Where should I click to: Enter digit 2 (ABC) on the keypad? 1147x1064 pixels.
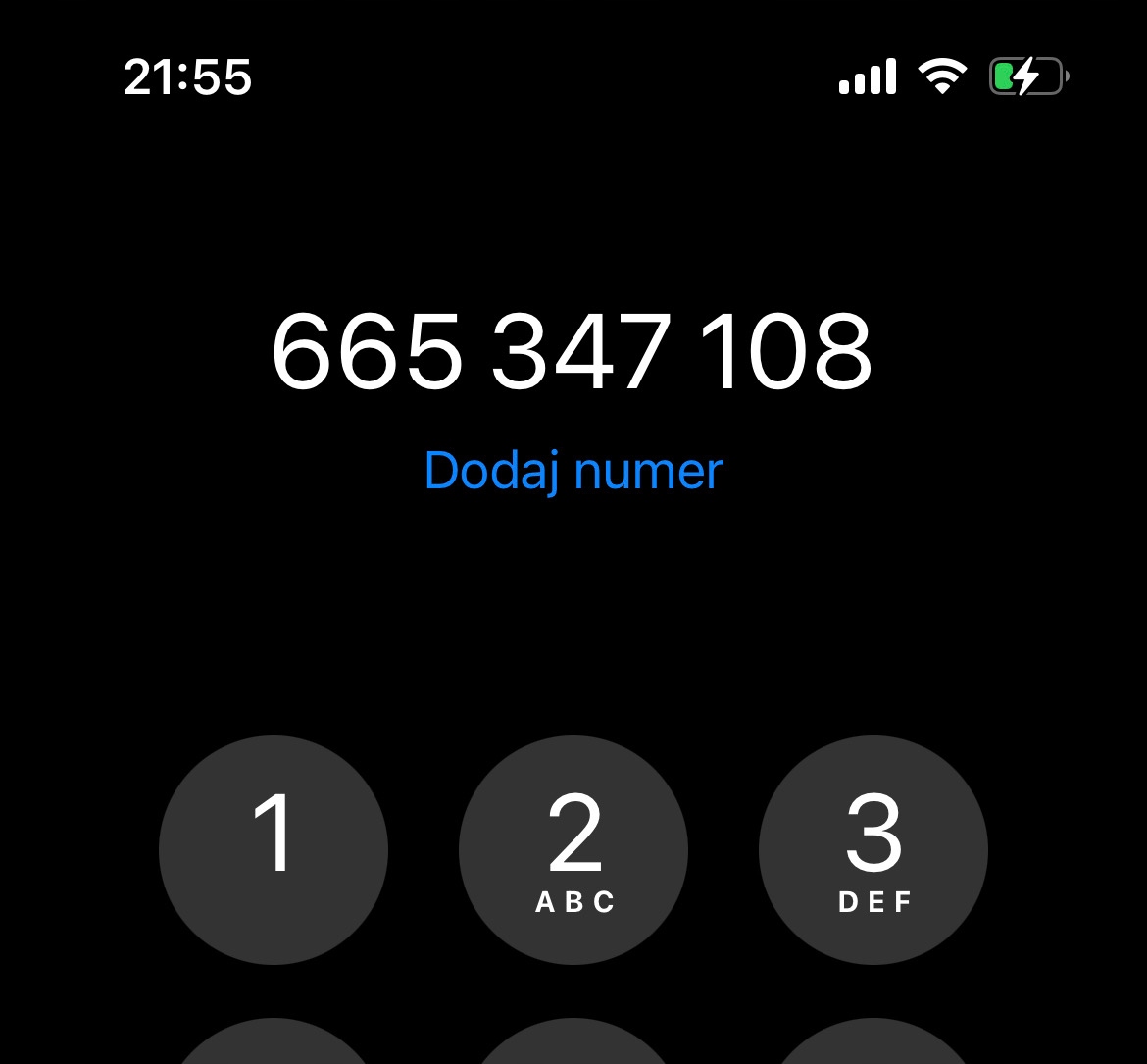(573, 850)
